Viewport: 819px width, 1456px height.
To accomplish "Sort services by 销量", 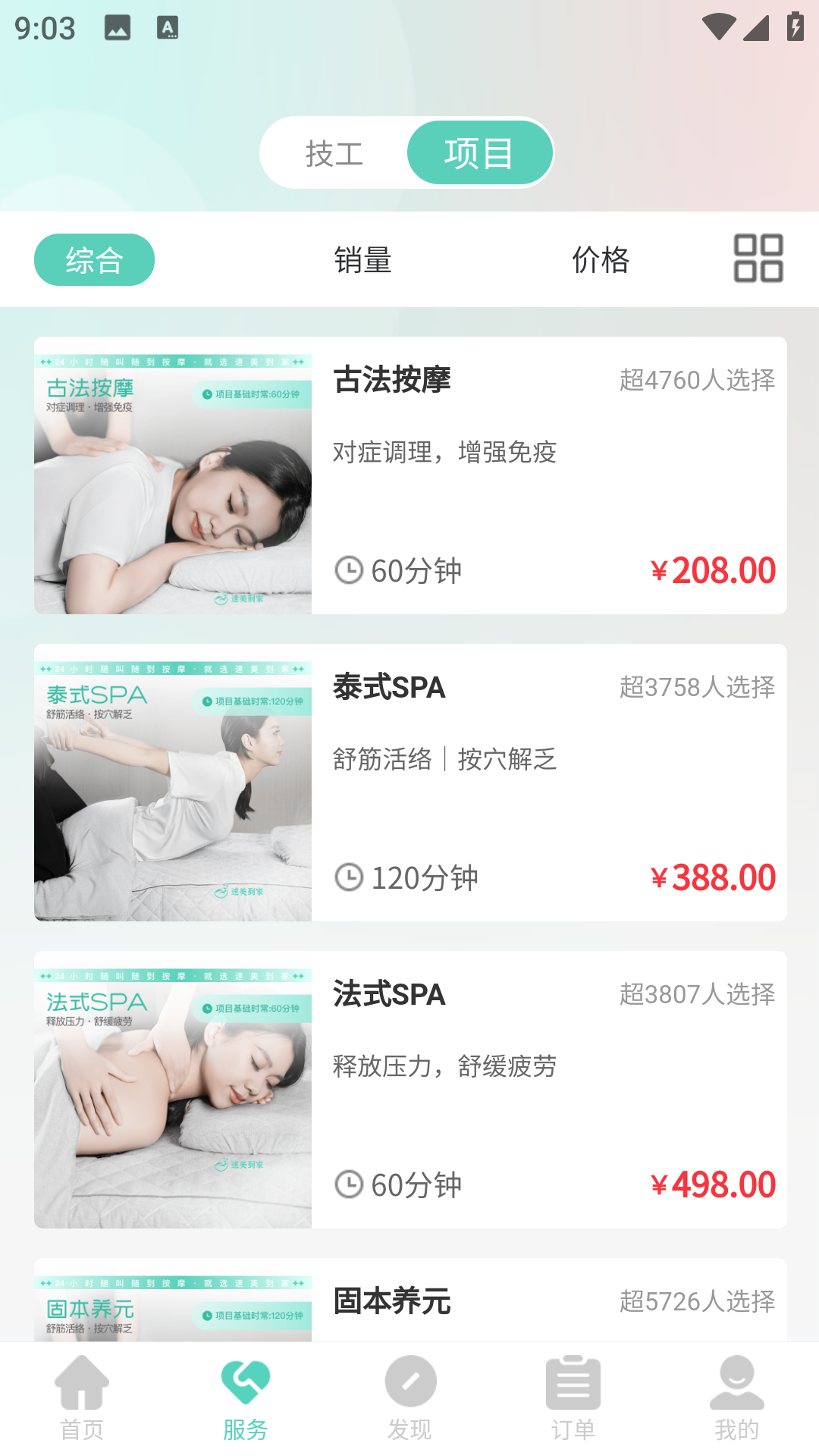I will [362, 260].
